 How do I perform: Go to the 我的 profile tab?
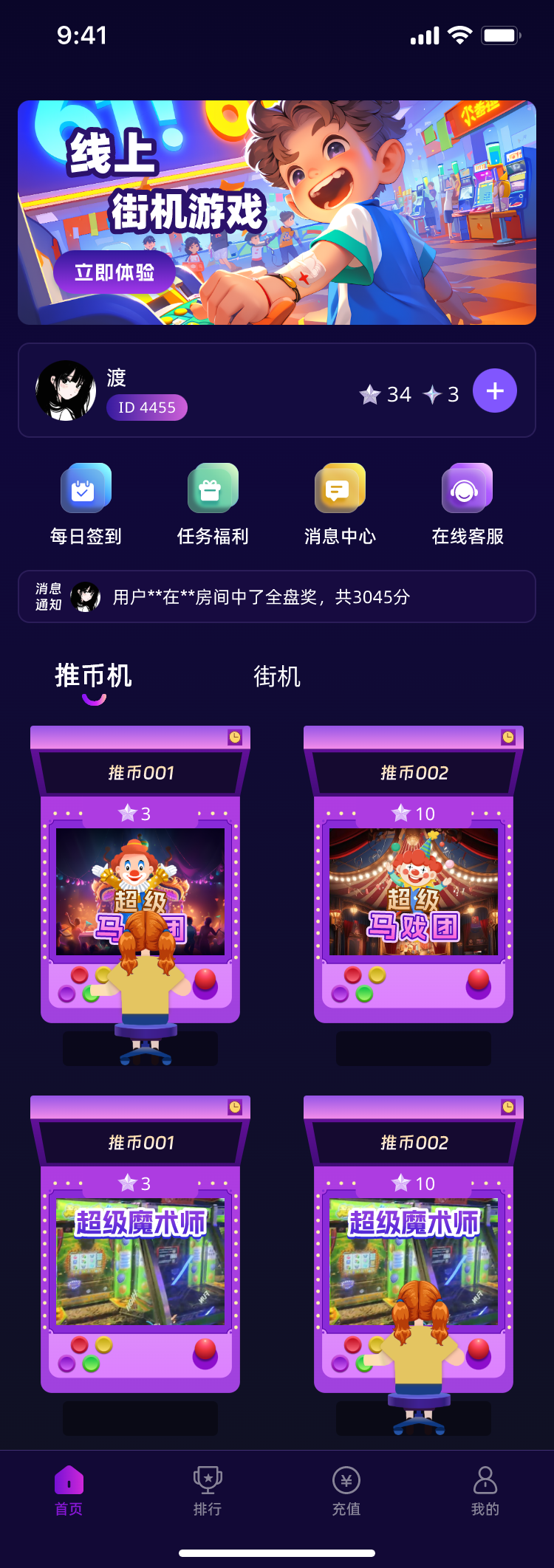tap(485, 1490)
